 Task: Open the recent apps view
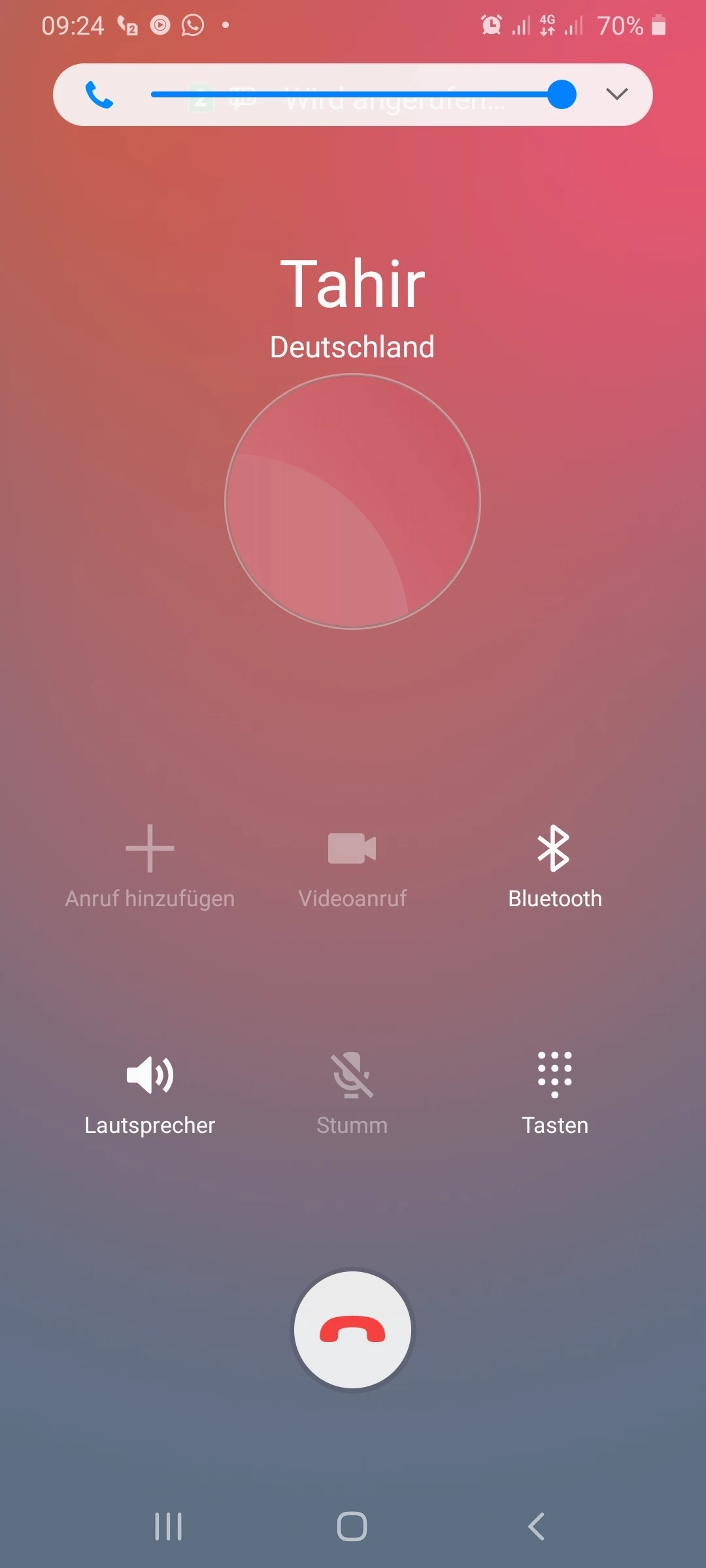tap(168, 1527)
